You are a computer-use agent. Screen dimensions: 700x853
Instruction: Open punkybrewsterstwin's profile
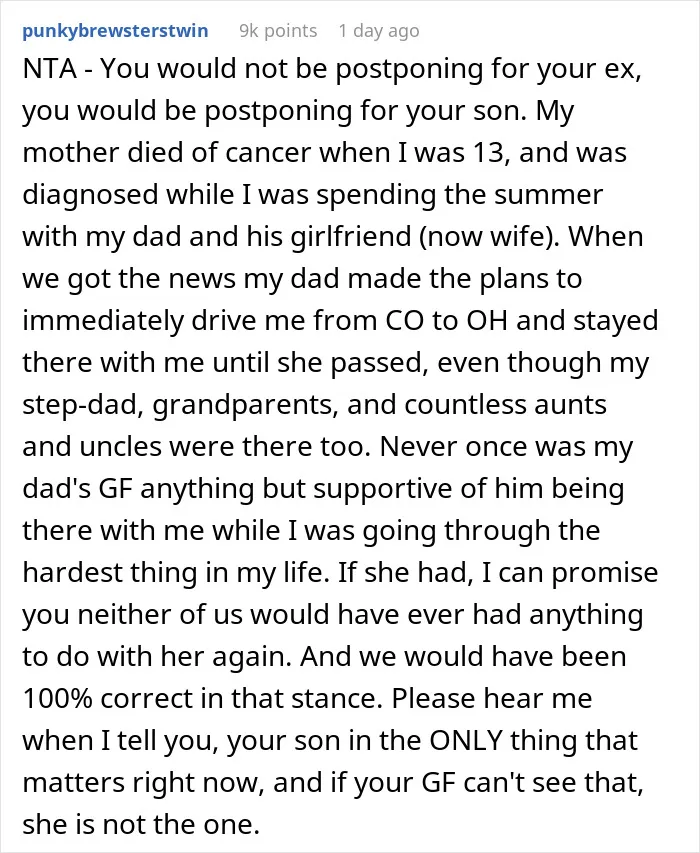point(115,31)
